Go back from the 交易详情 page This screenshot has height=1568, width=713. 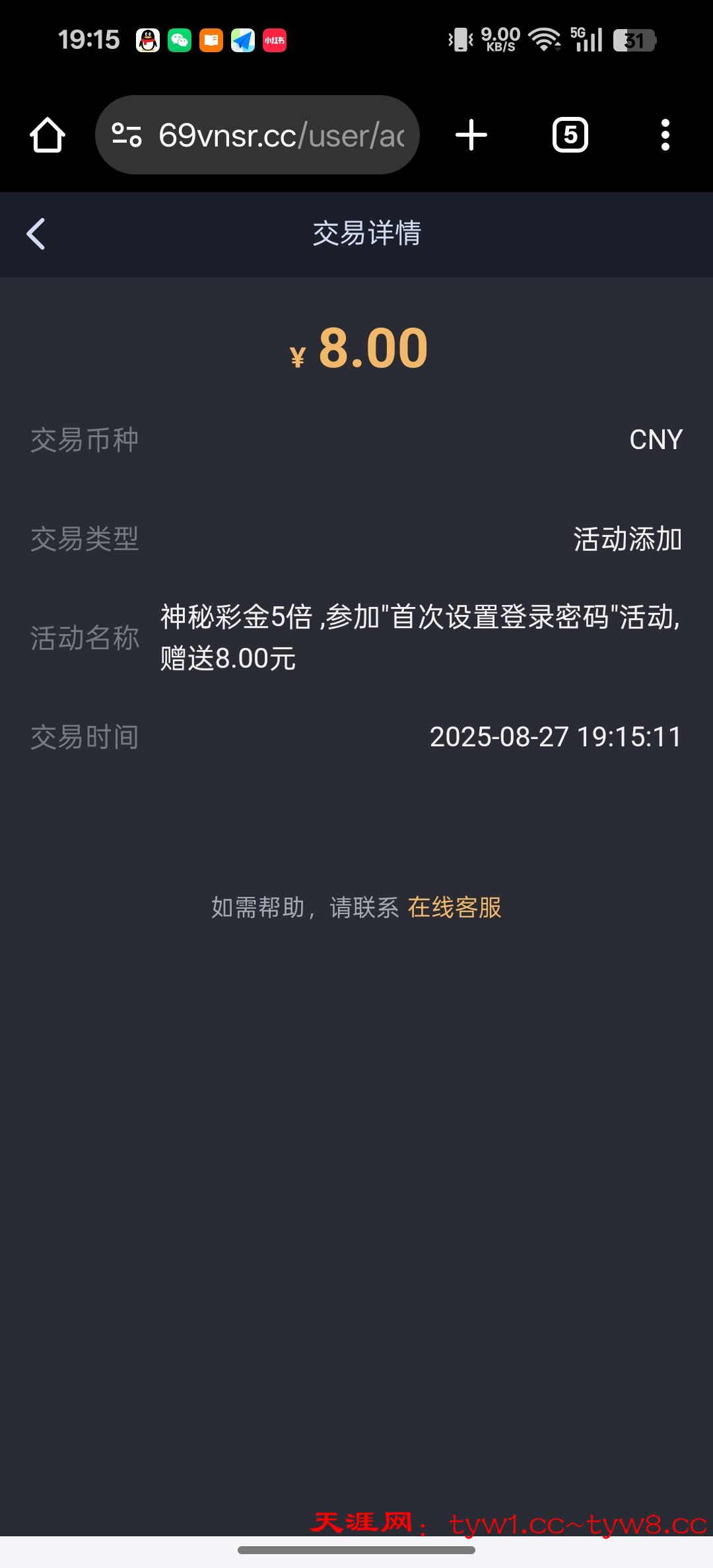coord(36,234)
